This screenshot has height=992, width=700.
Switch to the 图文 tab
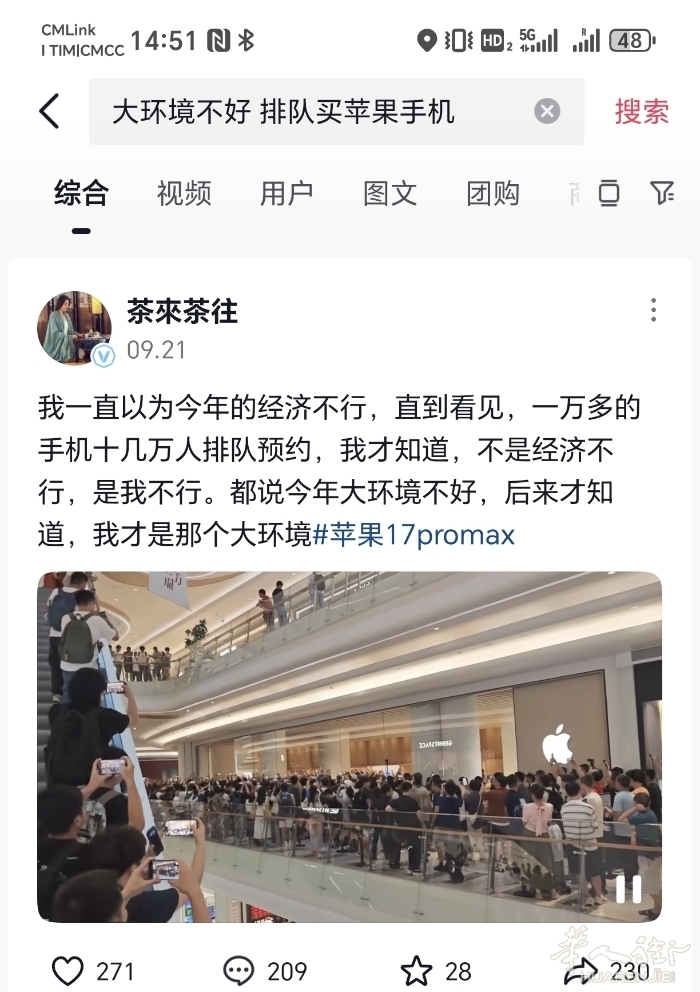(x=390, y=193)
